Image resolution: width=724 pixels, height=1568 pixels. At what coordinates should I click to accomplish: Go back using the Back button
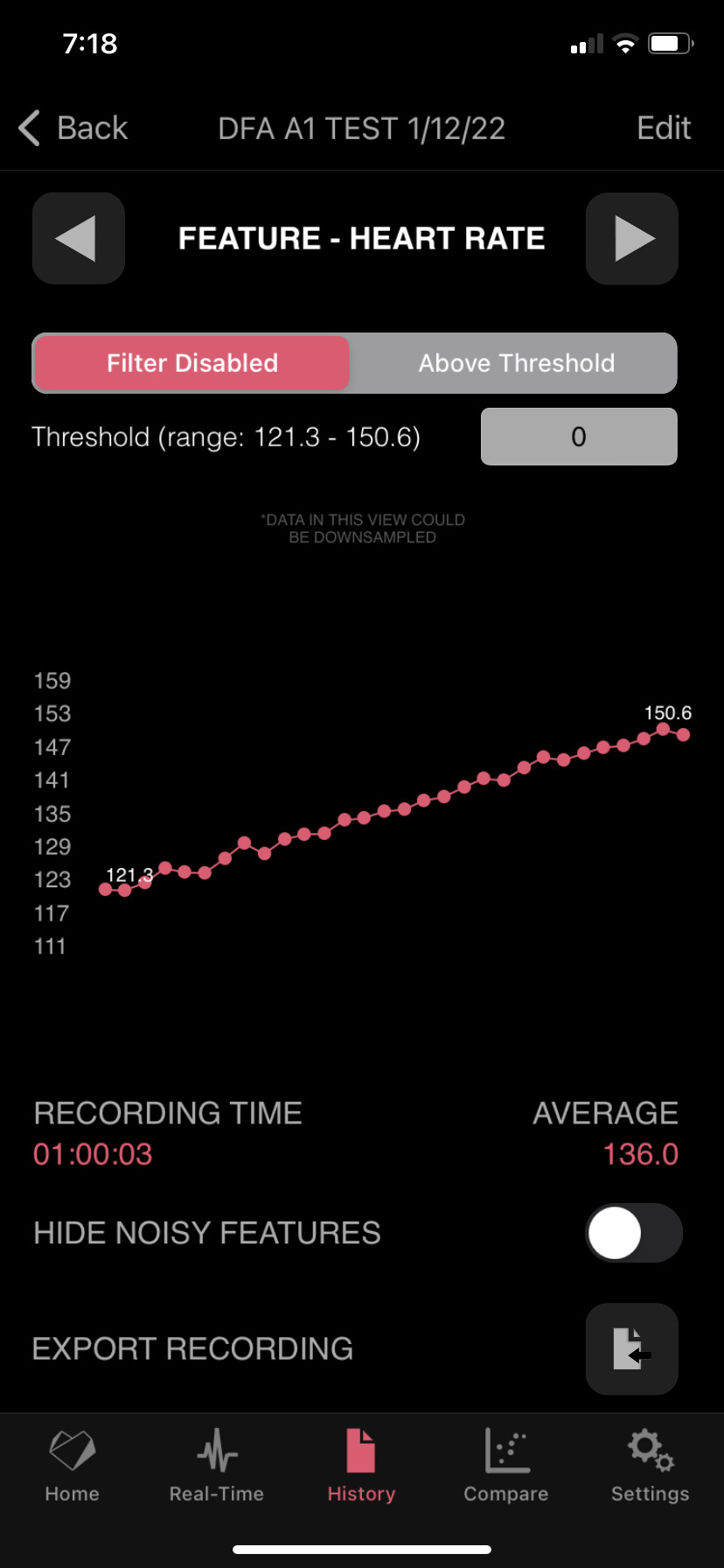(x=73, y=128)
